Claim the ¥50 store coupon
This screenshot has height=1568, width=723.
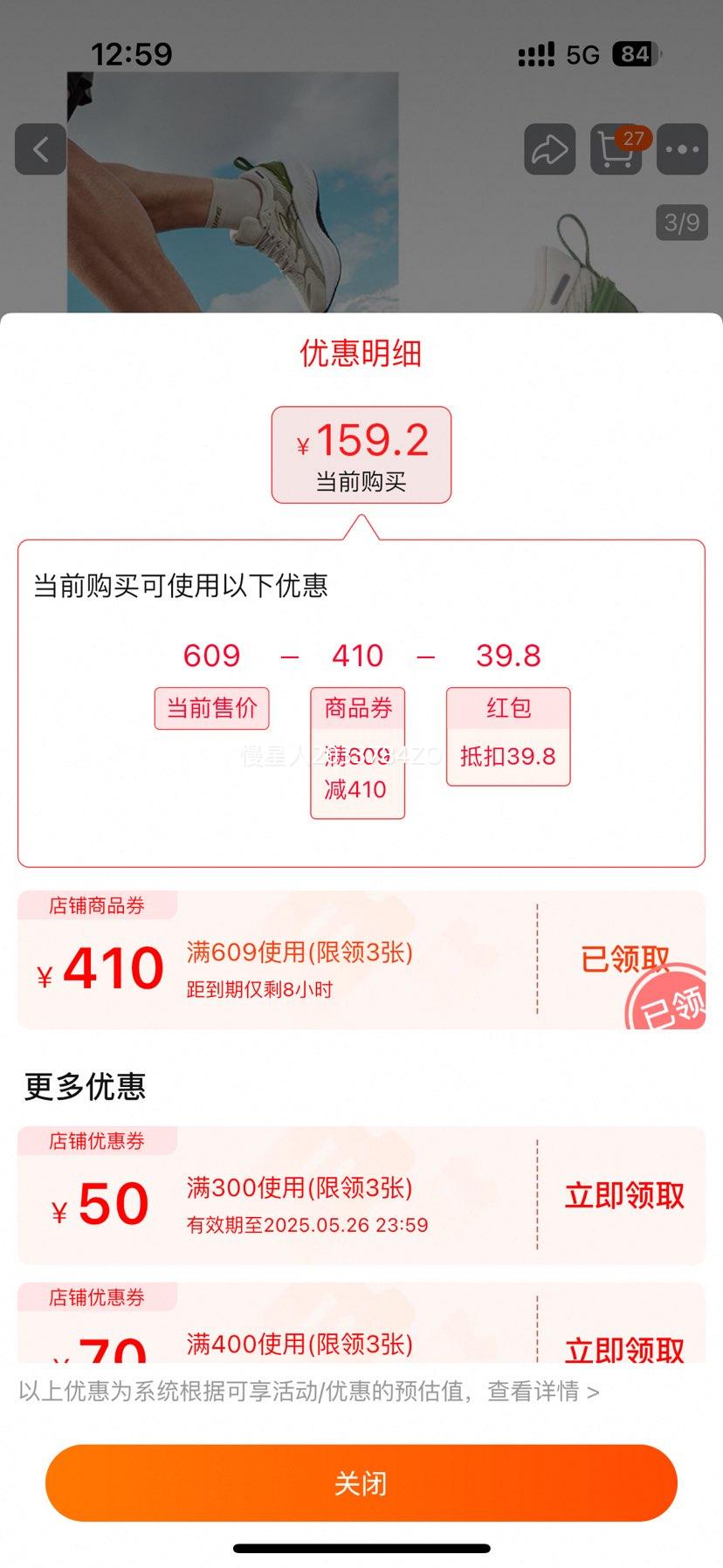(x=623, y=1195)
